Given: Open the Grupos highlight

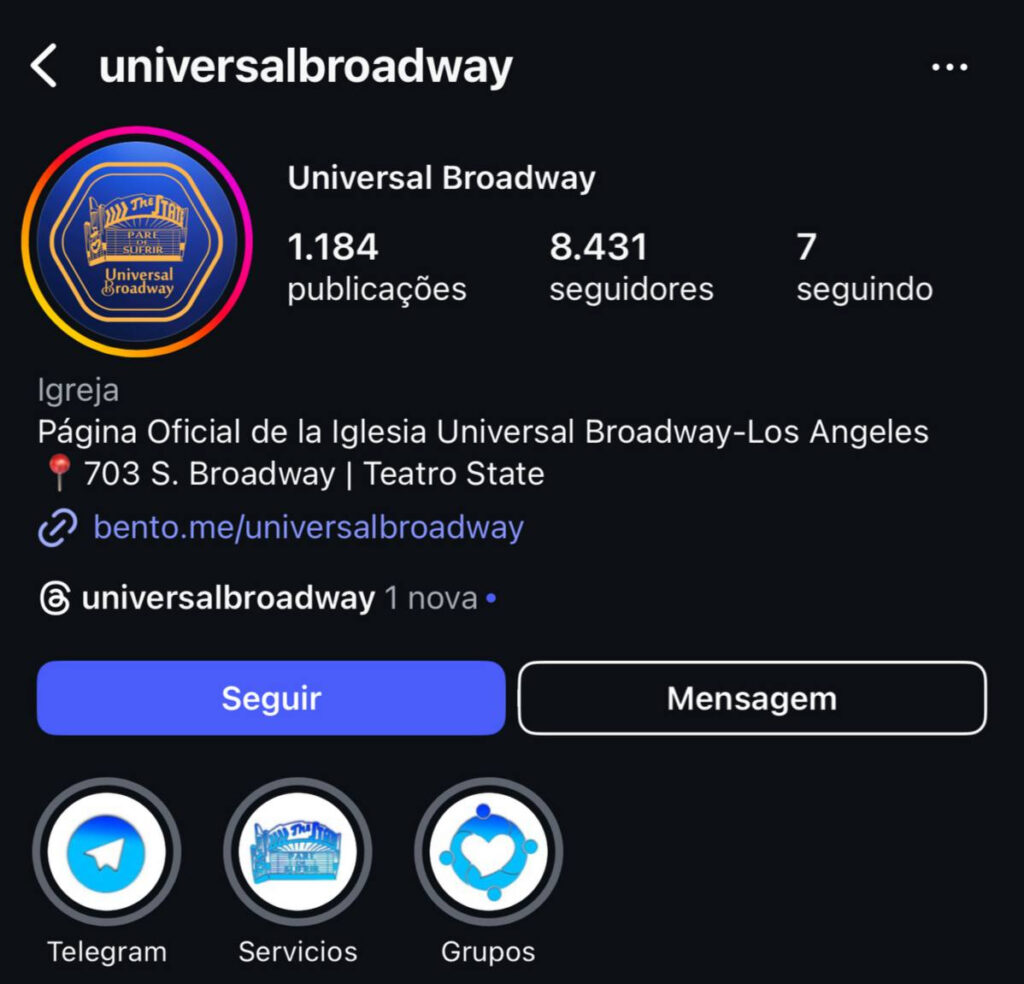Looking at the screenshot, I should pos(488,853).
